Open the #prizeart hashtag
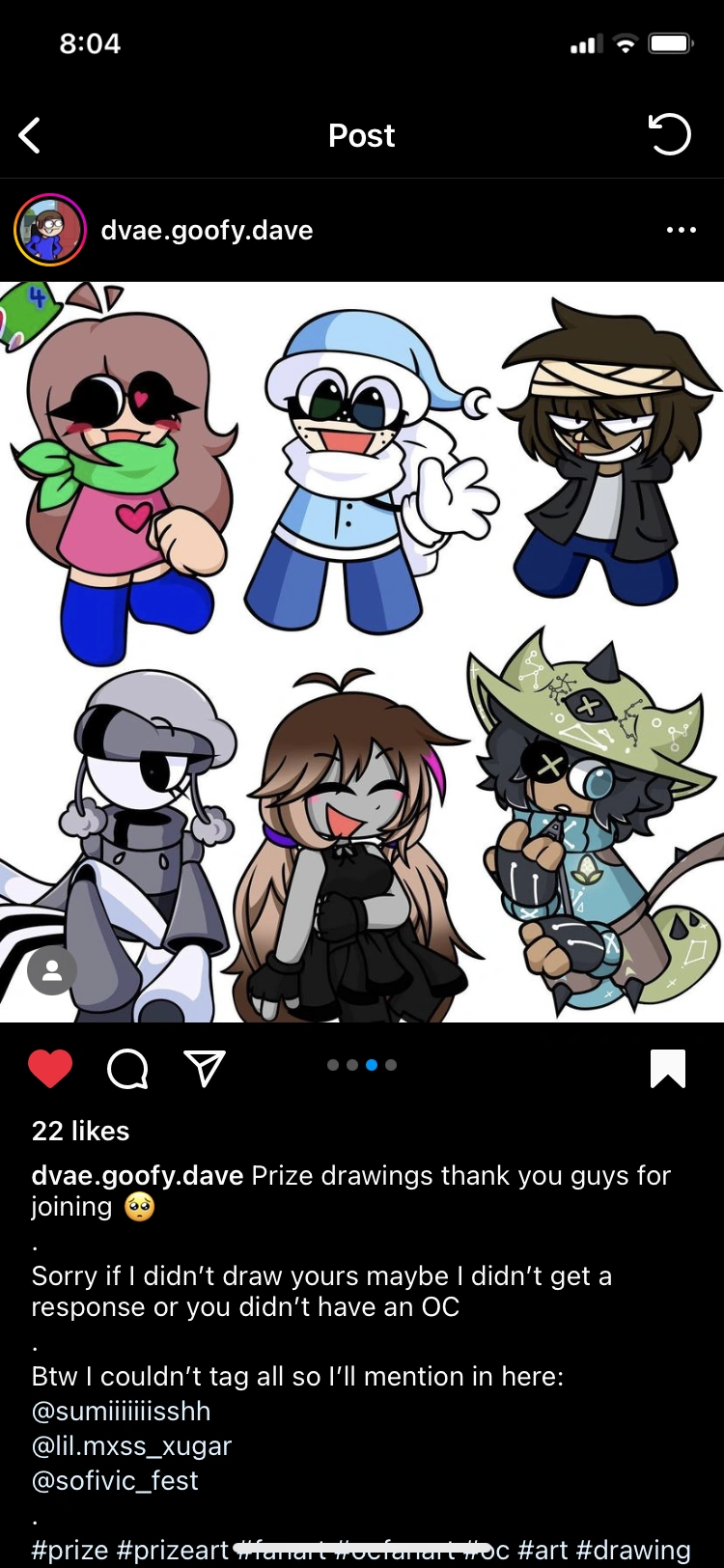This screenshot has height=1568, width=724. pos(172,1550)
